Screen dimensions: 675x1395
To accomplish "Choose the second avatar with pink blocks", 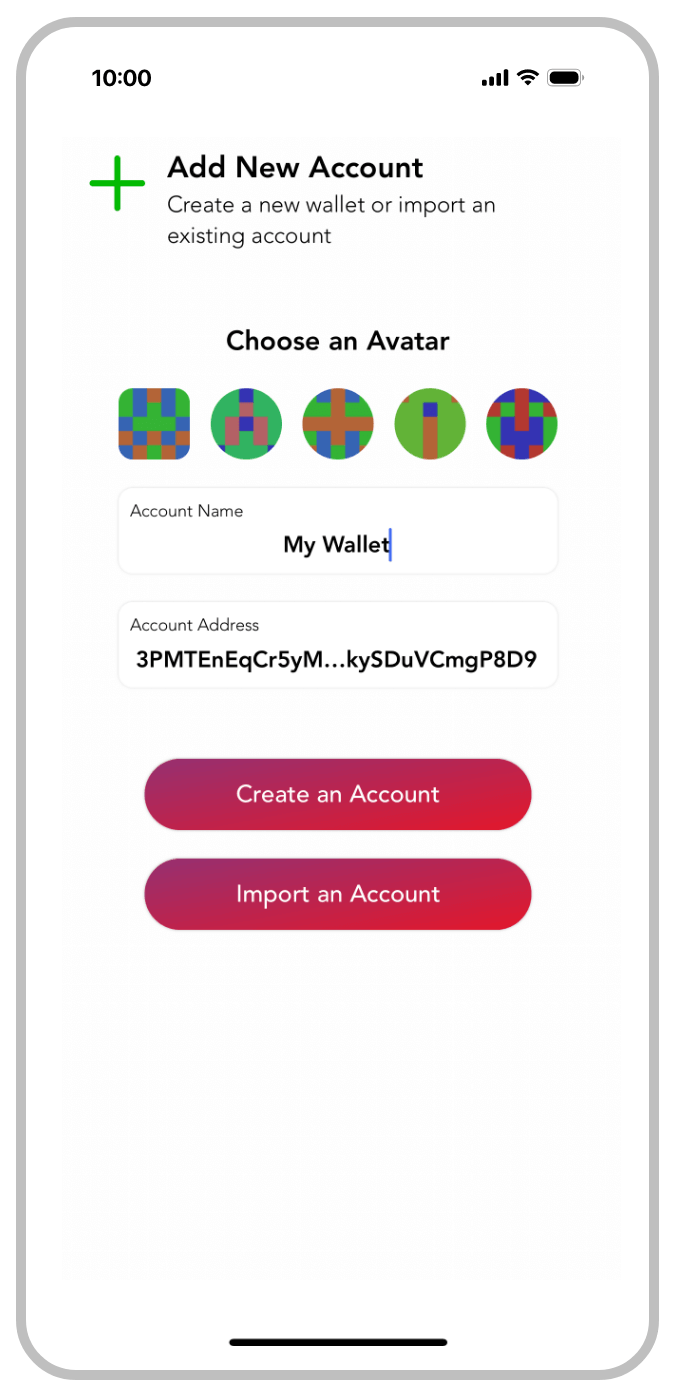I will (246, 424).
